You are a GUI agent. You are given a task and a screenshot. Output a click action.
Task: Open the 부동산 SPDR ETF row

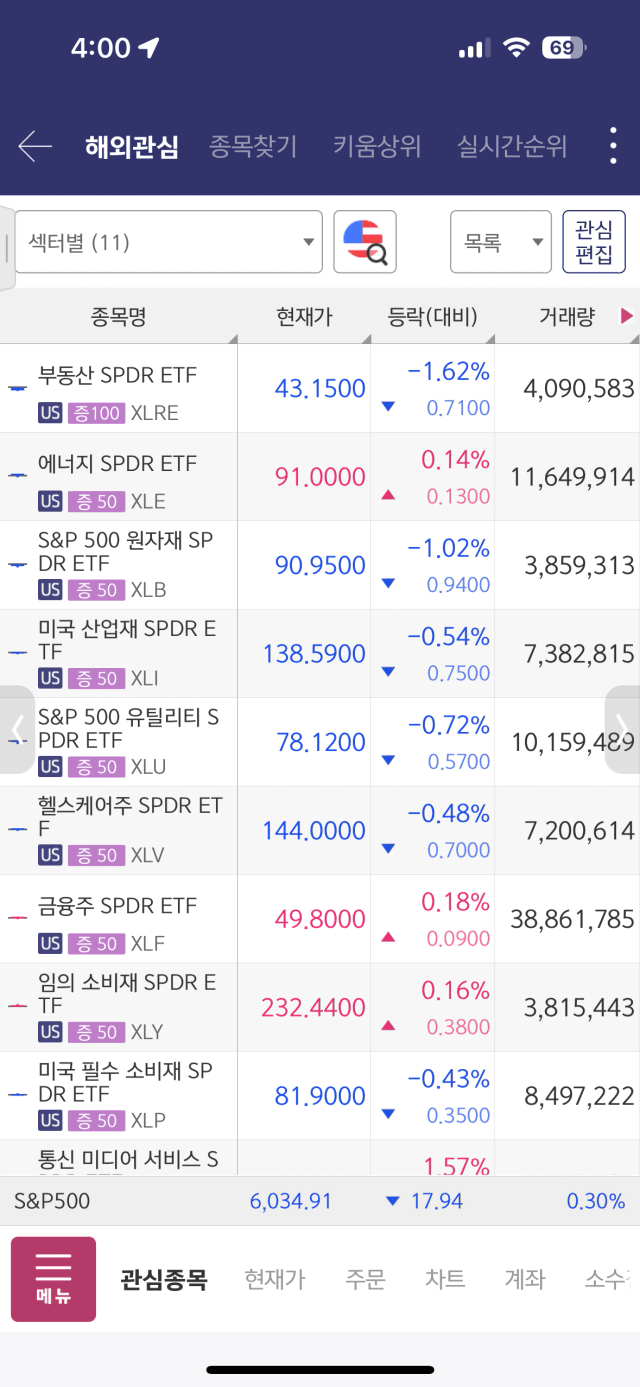click(320, 388)
